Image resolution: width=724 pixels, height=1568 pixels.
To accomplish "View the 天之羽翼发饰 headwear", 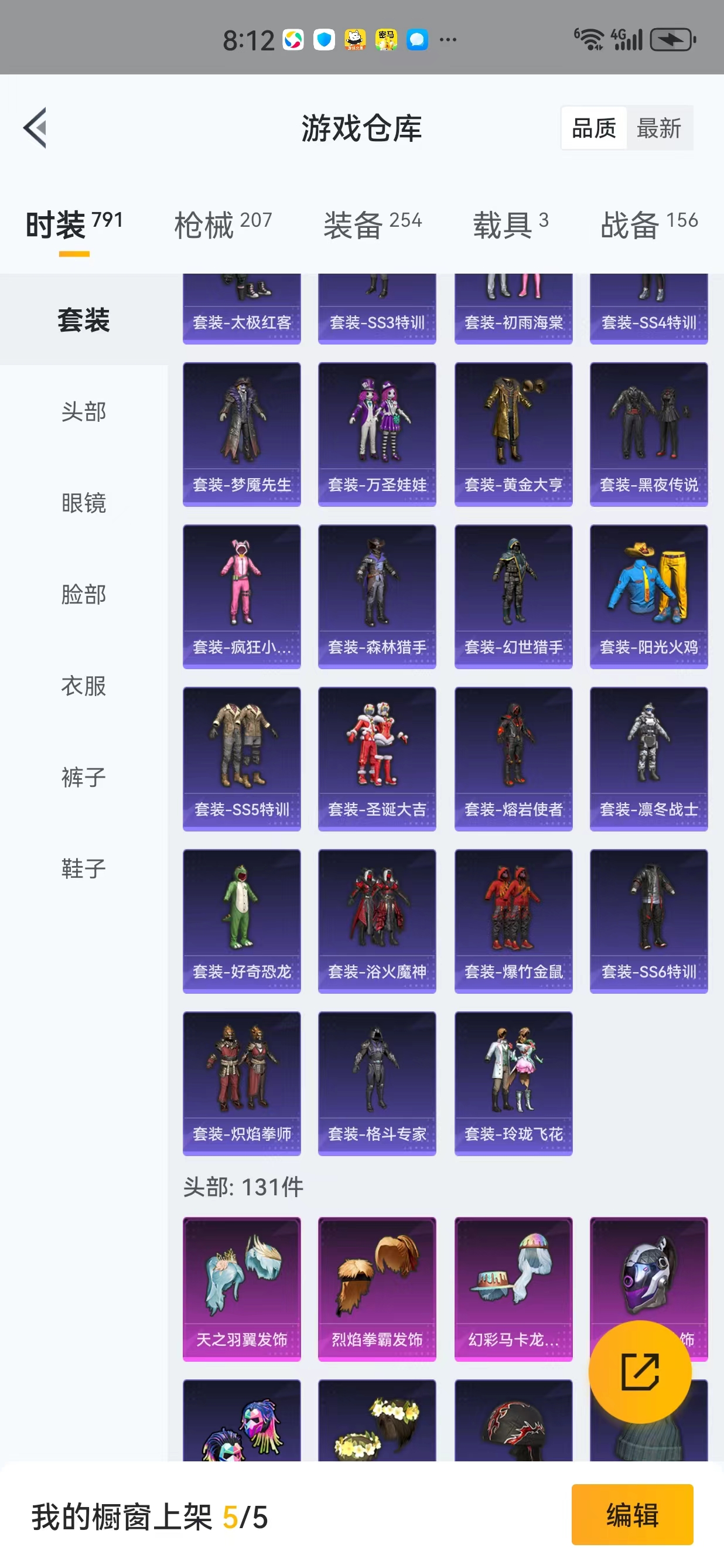I will (241, 1289).
